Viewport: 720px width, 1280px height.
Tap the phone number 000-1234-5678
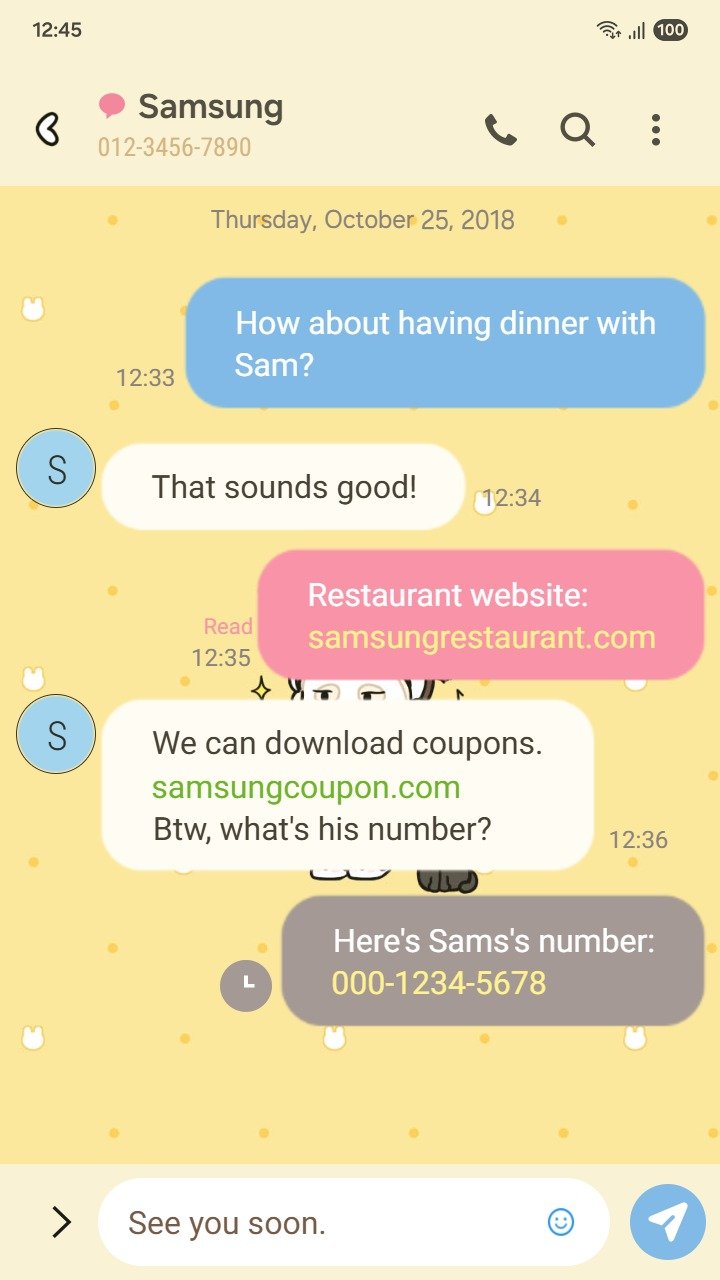439,983
